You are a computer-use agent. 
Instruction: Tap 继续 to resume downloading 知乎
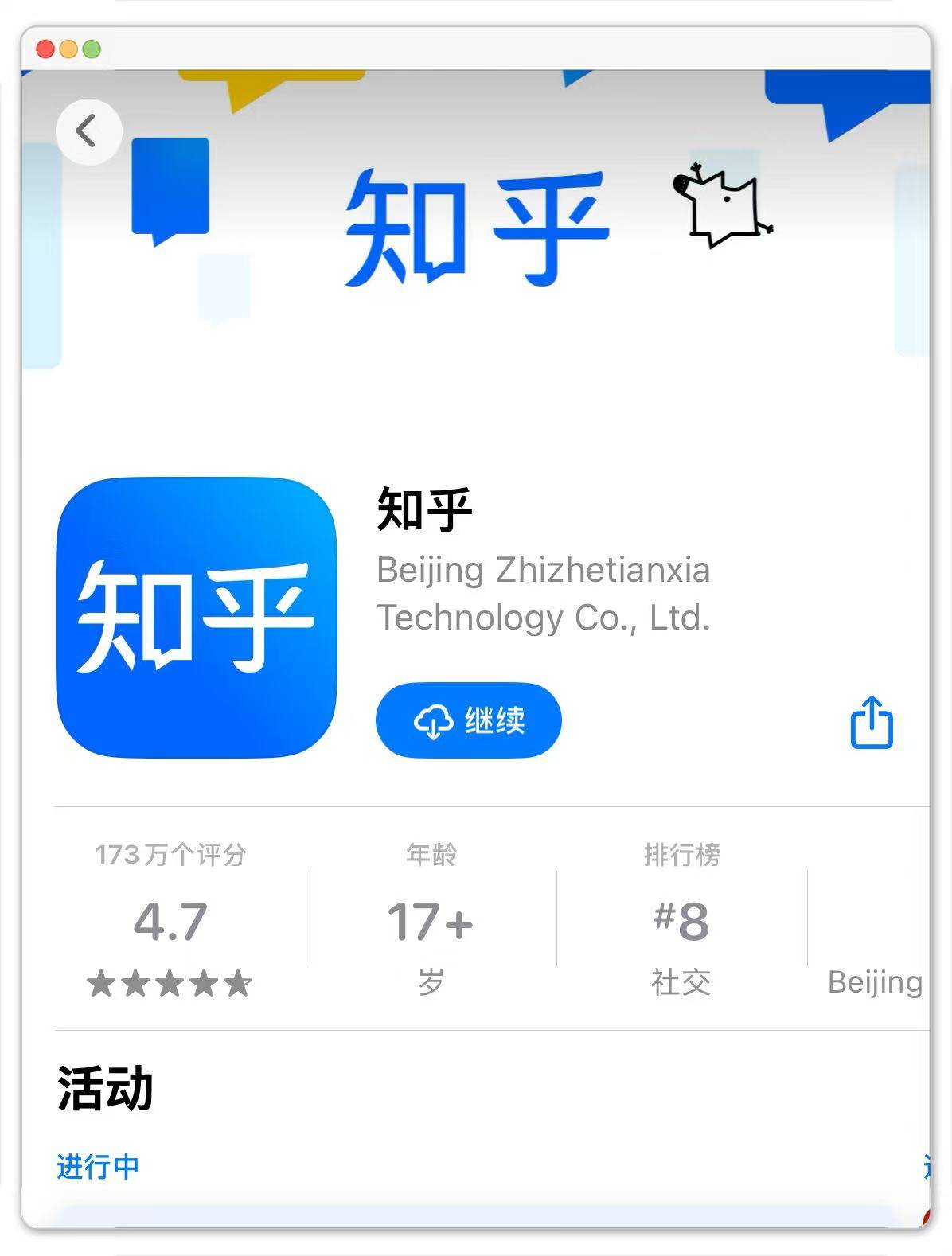point(468,720)
